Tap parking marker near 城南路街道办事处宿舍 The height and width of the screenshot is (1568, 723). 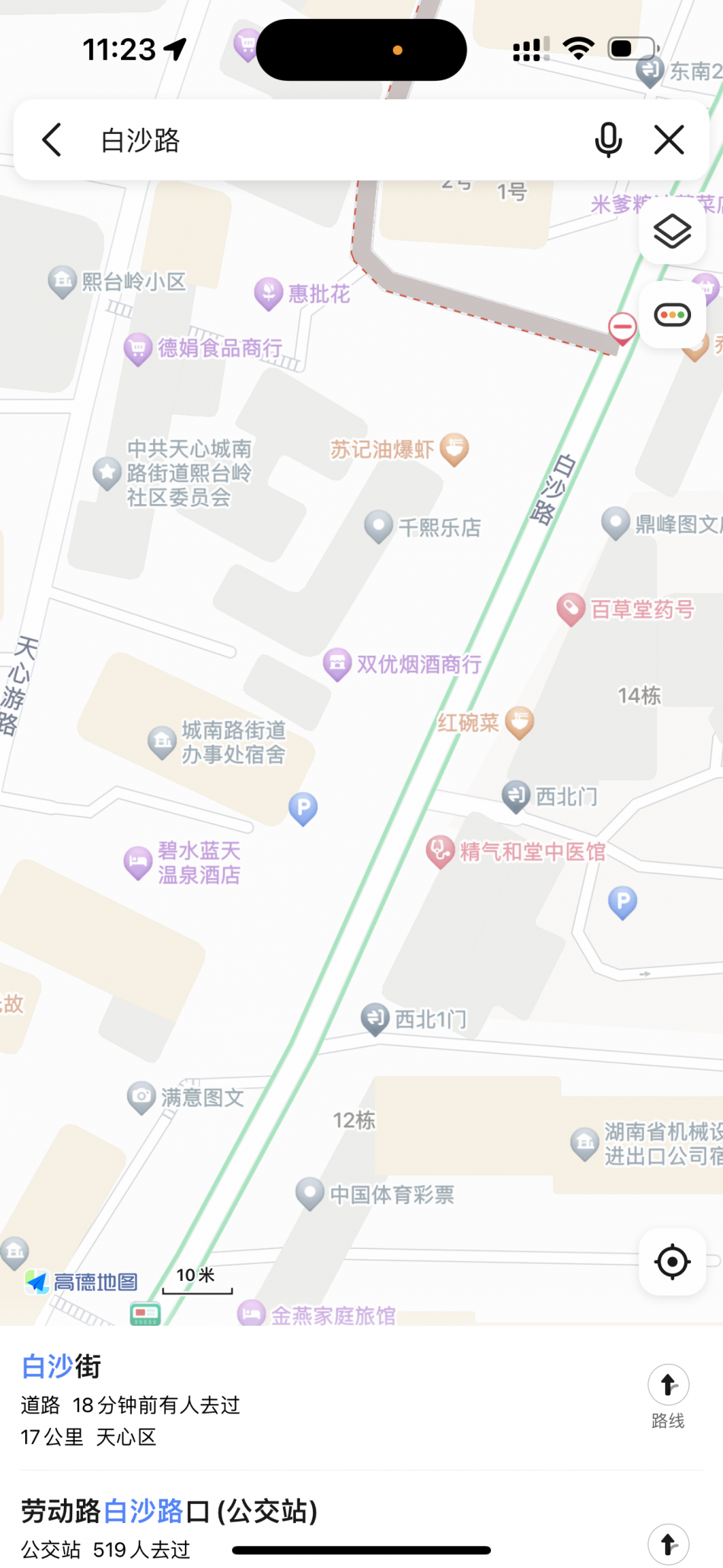(x=303, y=807)
